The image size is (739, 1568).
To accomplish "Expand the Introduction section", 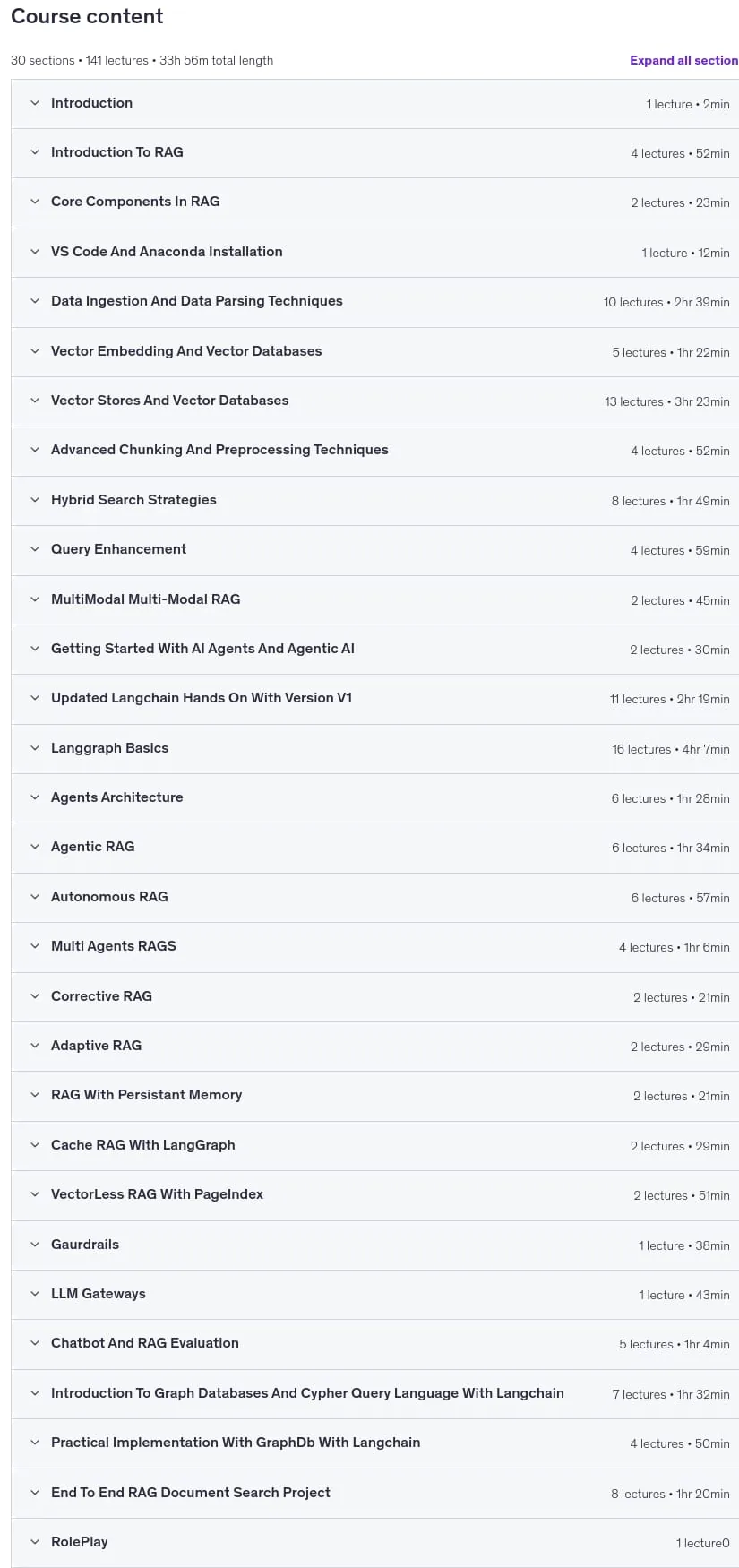I will pos(374,104).
